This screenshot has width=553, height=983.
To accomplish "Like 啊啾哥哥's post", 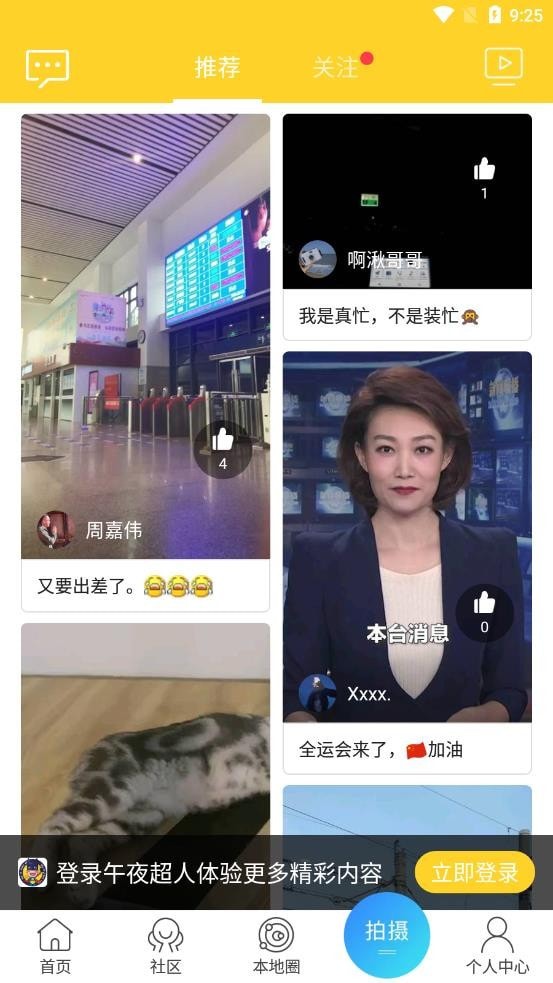I will [484, 179].
